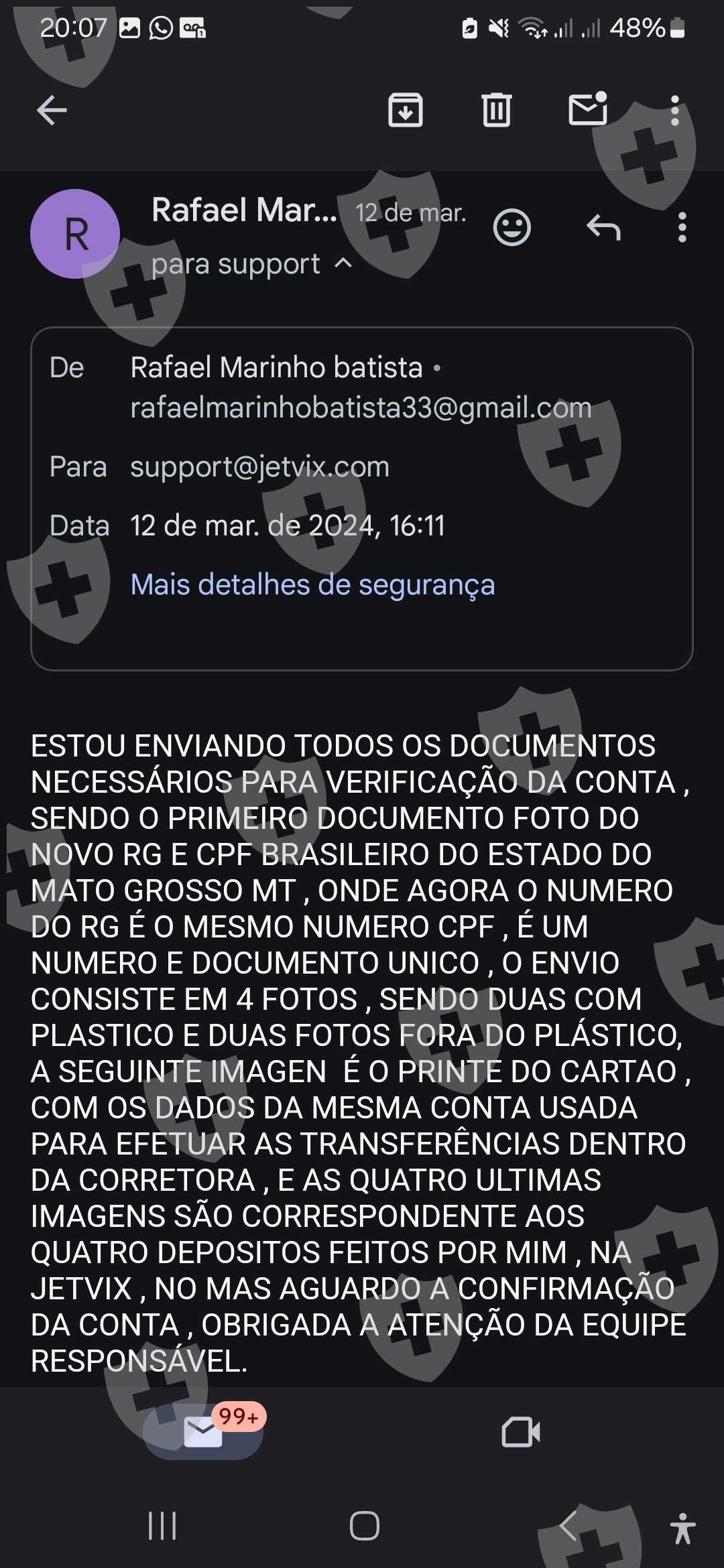Open the top toolbar overflow menu
The width and height of the screenshot is (724, 1568).
point(674,111)
